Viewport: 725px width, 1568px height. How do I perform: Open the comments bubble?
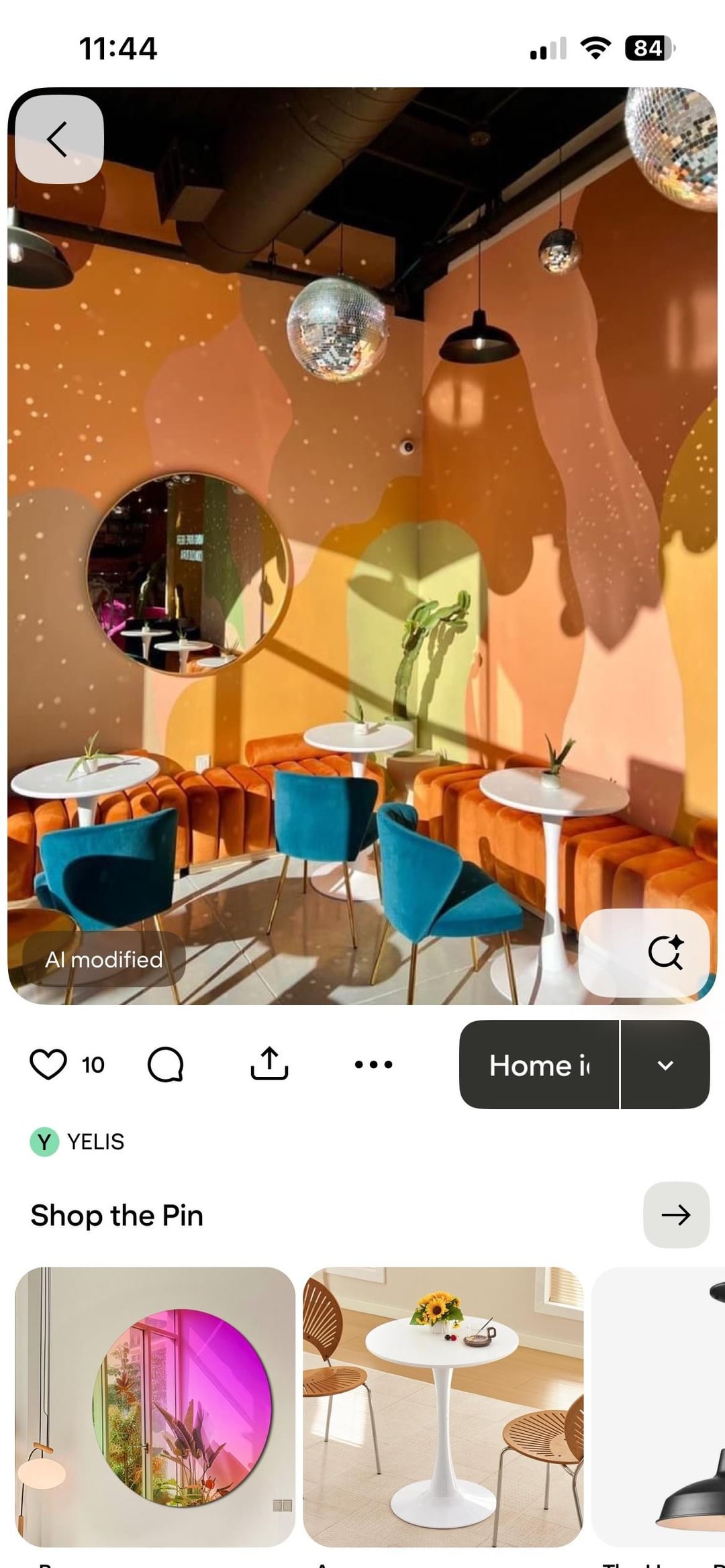click(165, 1064)
